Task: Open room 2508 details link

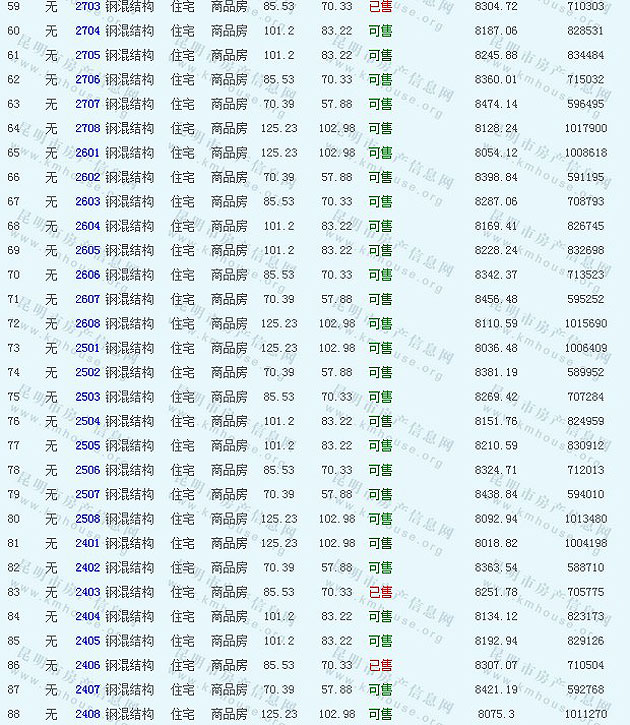Action: click(87, 519)
